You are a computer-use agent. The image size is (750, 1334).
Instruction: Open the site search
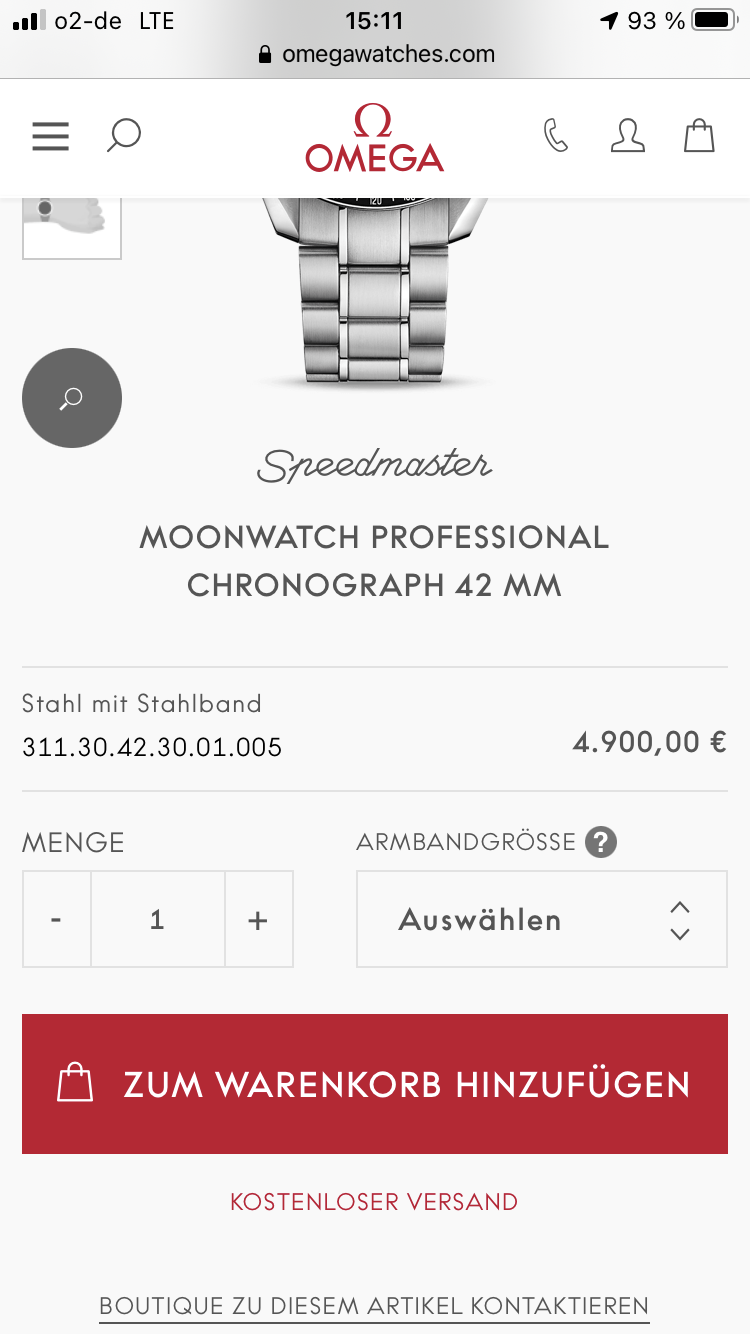point(124,136)
